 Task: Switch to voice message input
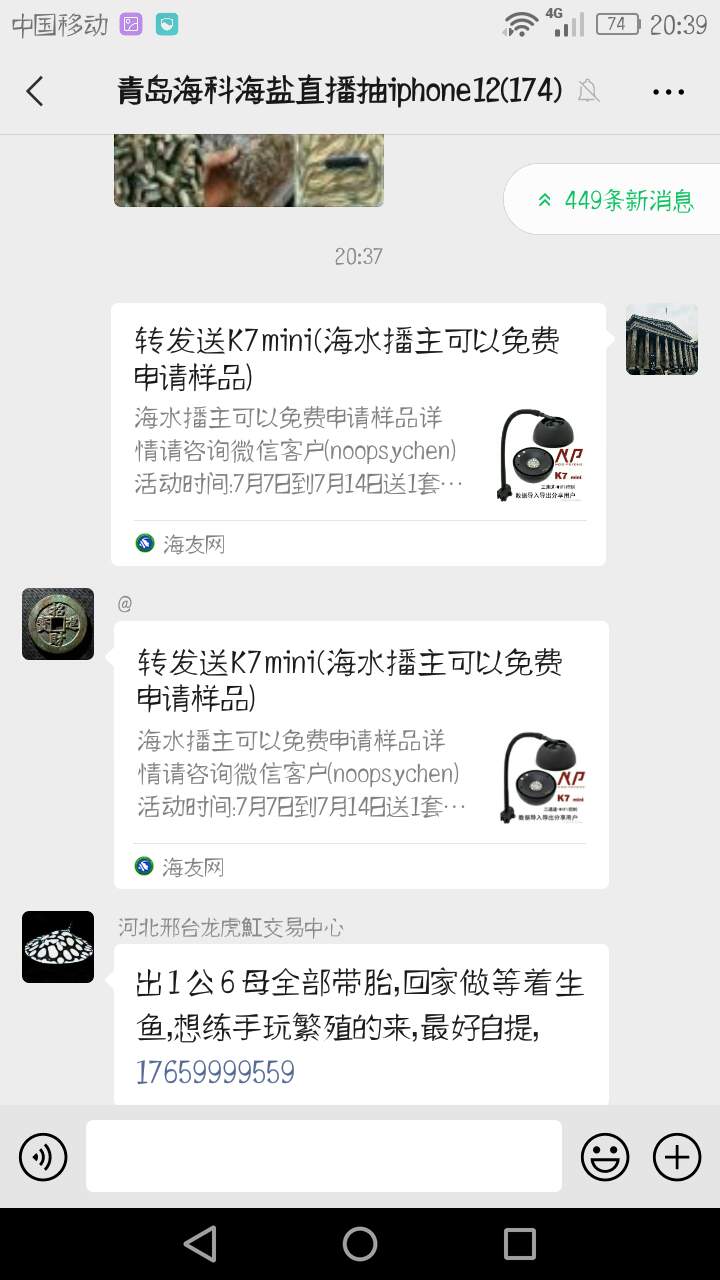[x=43, y=1157]
